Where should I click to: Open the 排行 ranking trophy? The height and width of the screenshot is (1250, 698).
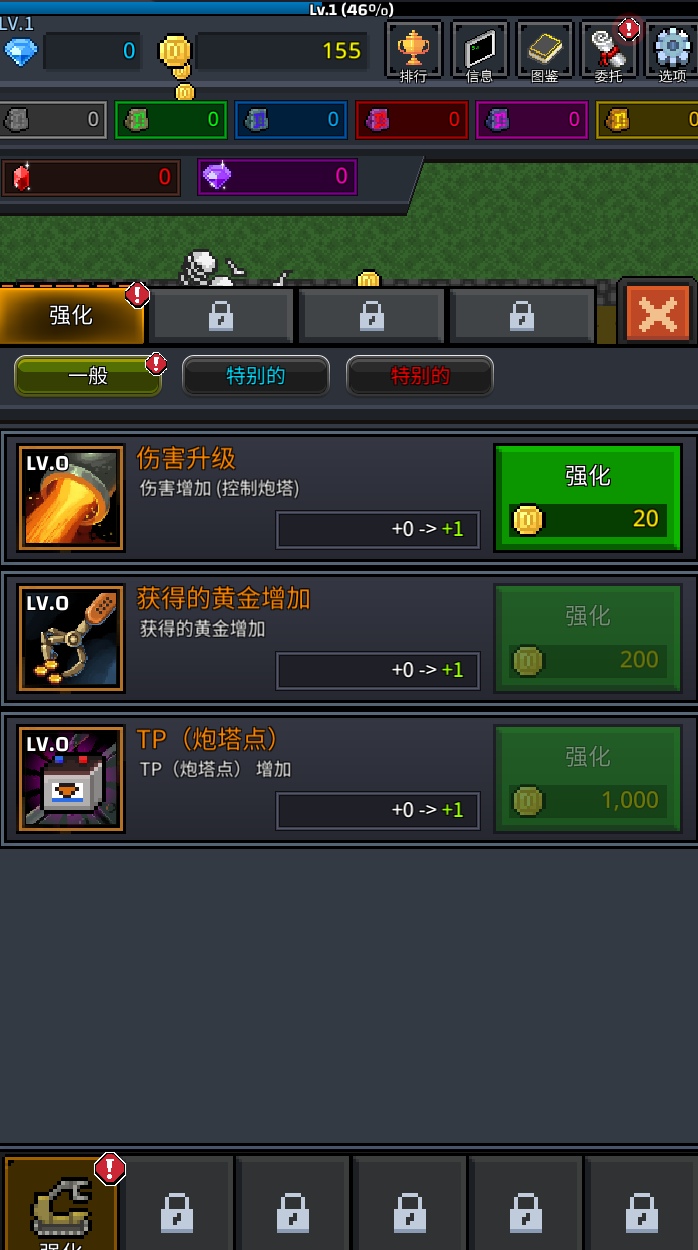click(413, 50)
